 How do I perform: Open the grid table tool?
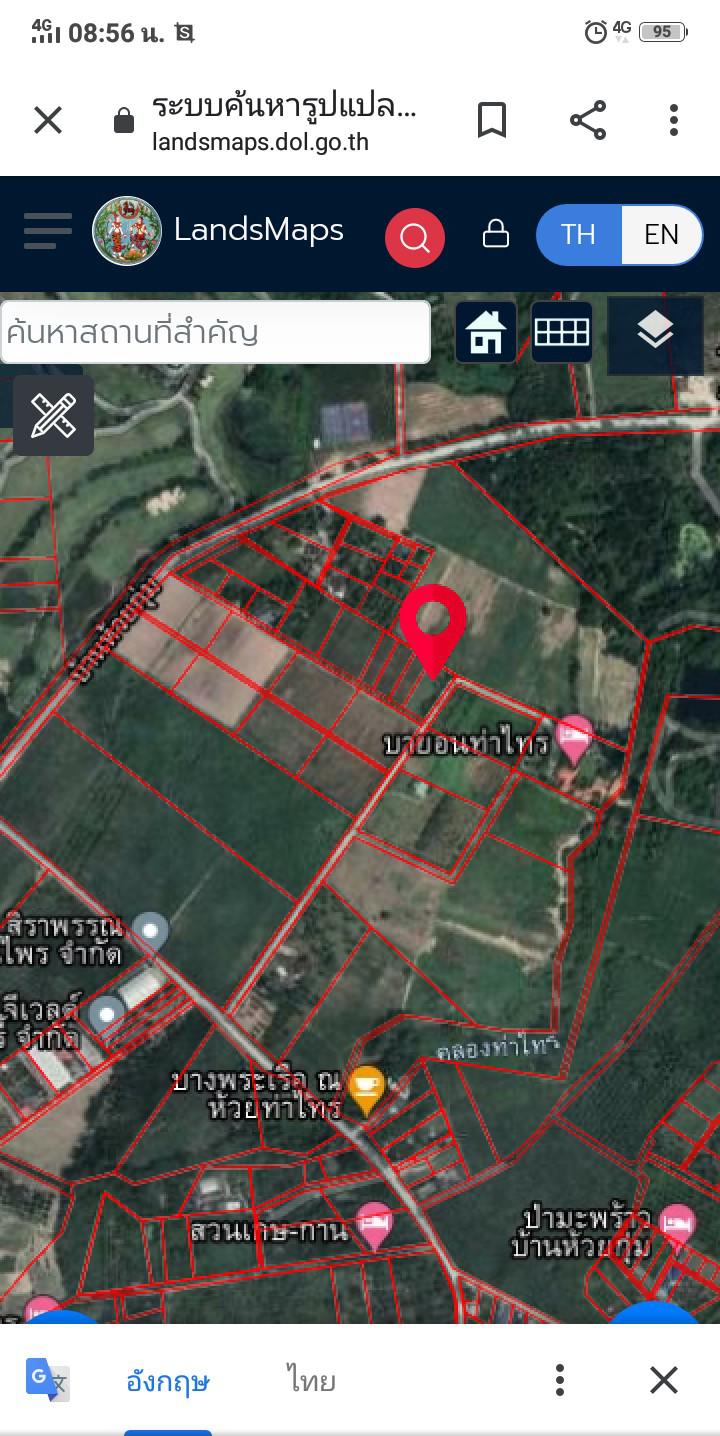pyautogui.click(x=562, y=332)
